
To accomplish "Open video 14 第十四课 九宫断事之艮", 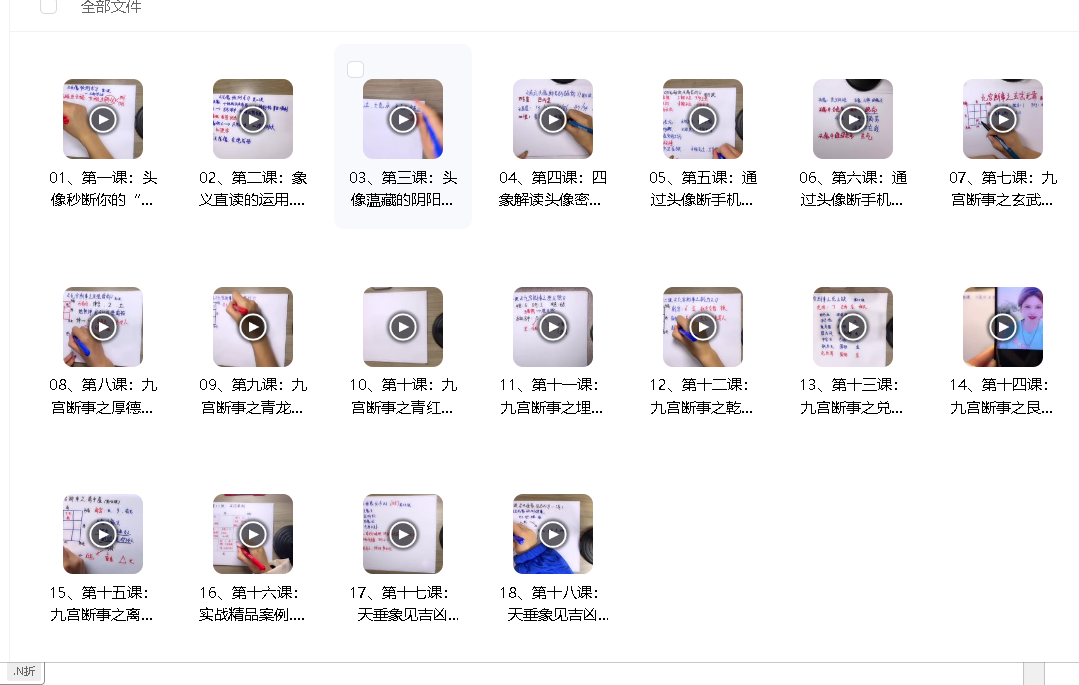I will pyautogui.click(x=1003, y=327).
